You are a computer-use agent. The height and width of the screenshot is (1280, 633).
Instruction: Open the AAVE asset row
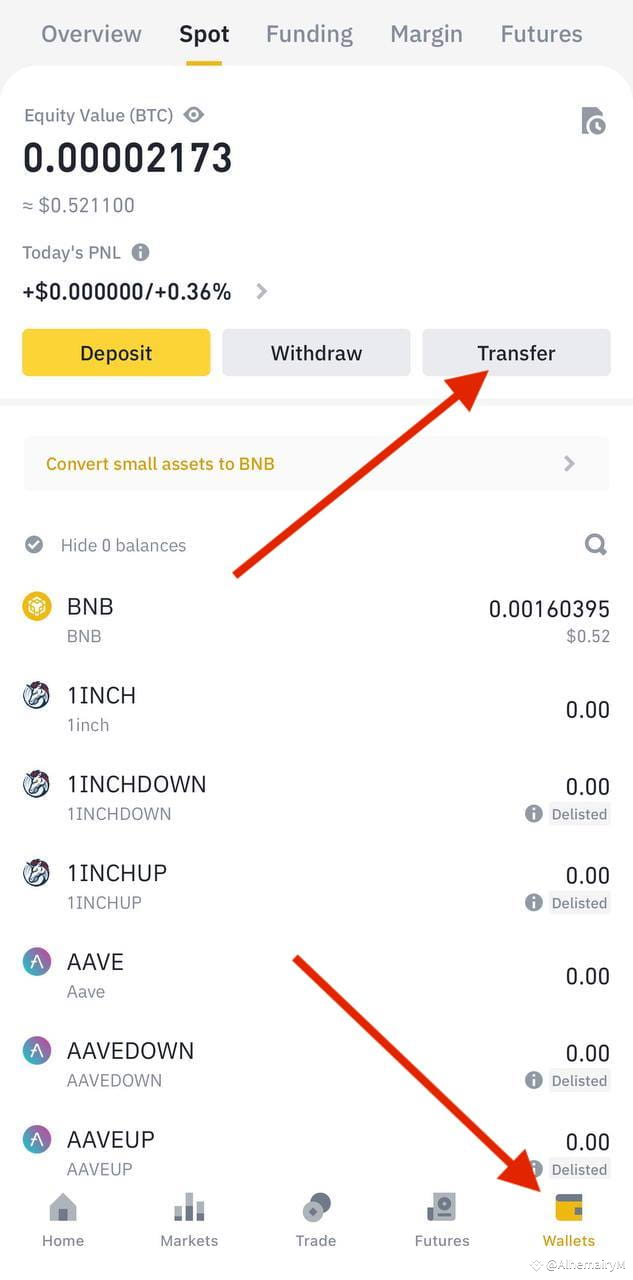point(316,976)
